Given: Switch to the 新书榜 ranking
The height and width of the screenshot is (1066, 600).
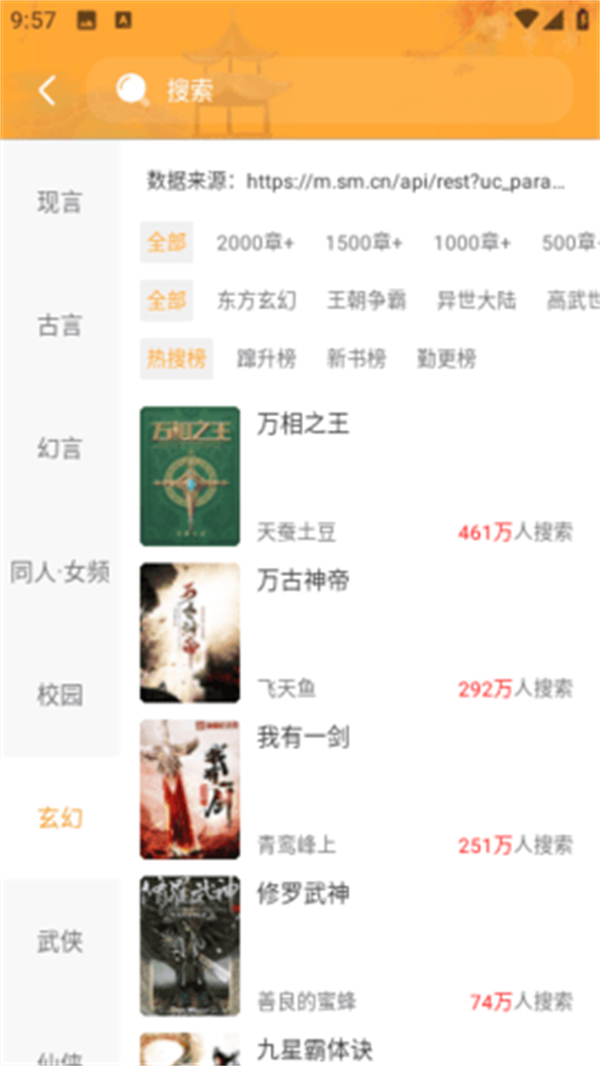Looking at the screenshot, I should [x=356, y=358].
